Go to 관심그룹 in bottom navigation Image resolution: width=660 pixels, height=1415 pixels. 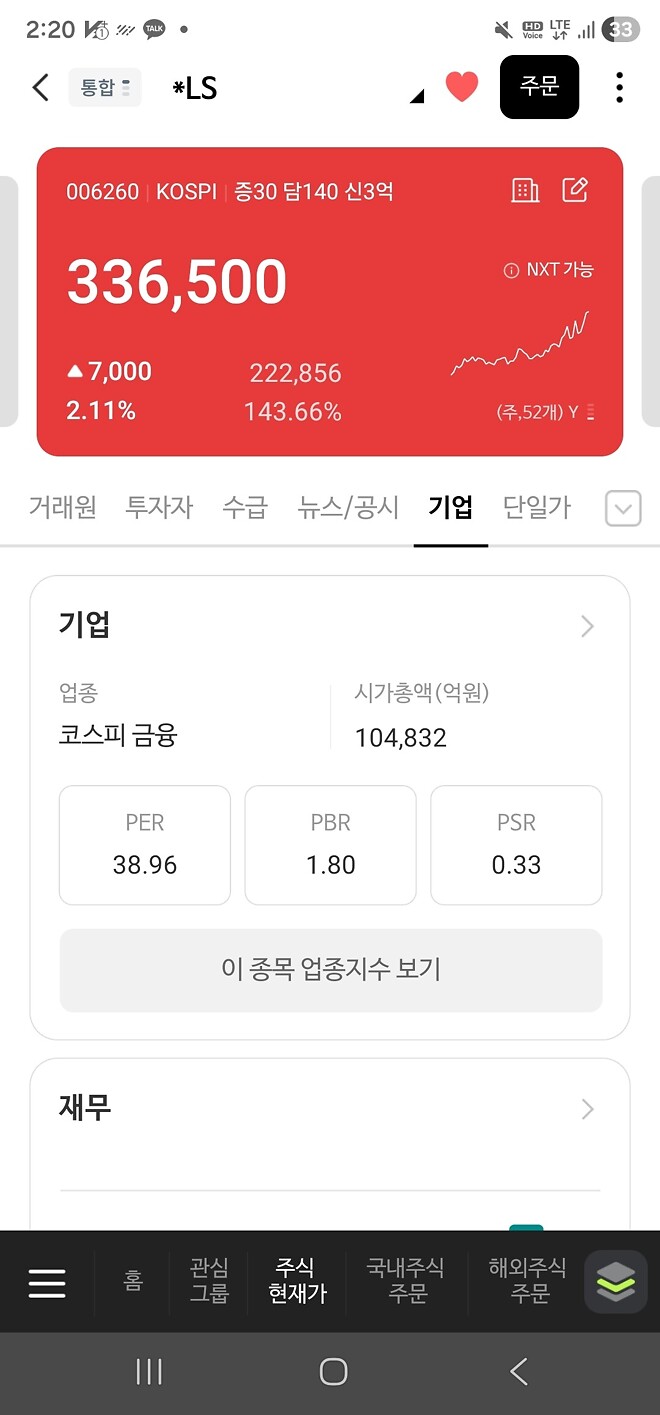point(209,1281)
